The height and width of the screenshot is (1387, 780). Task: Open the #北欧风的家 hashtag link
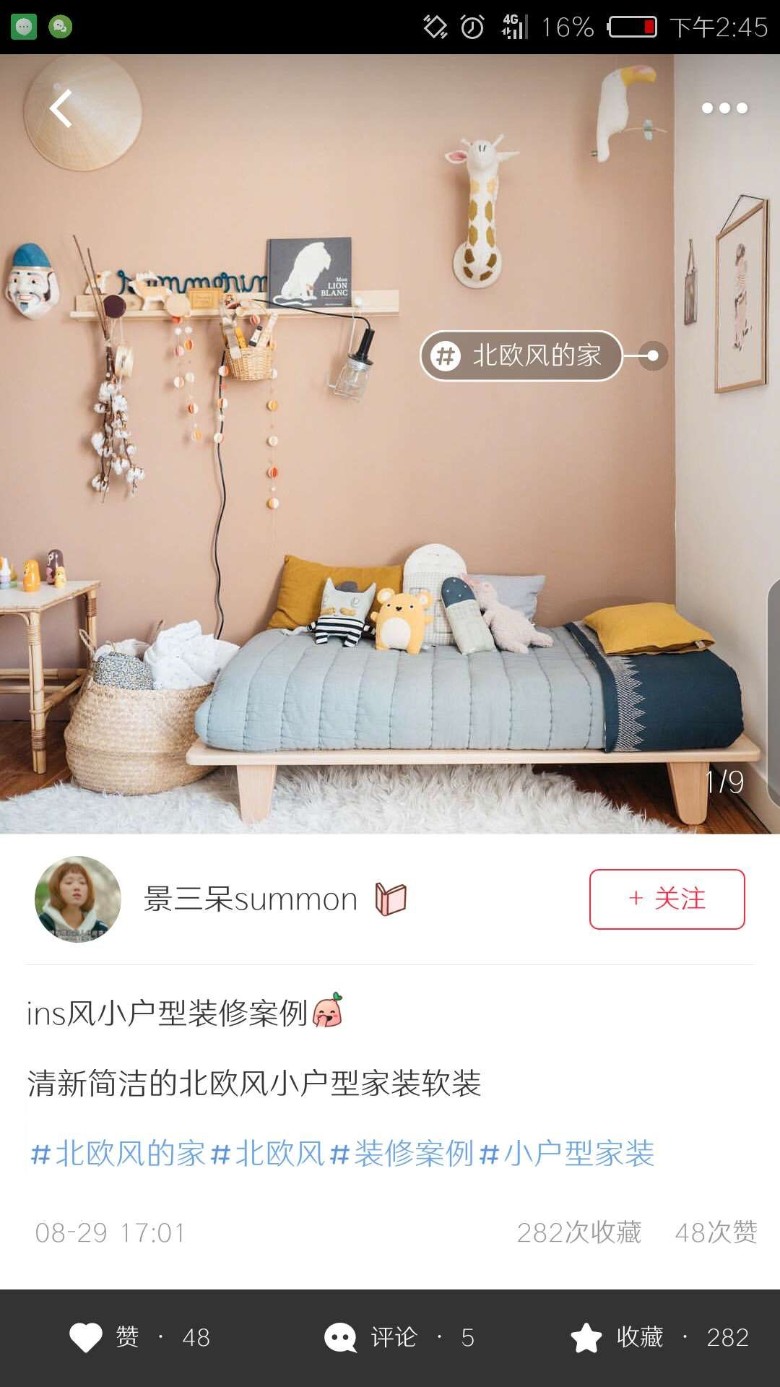click(118, 1154)
